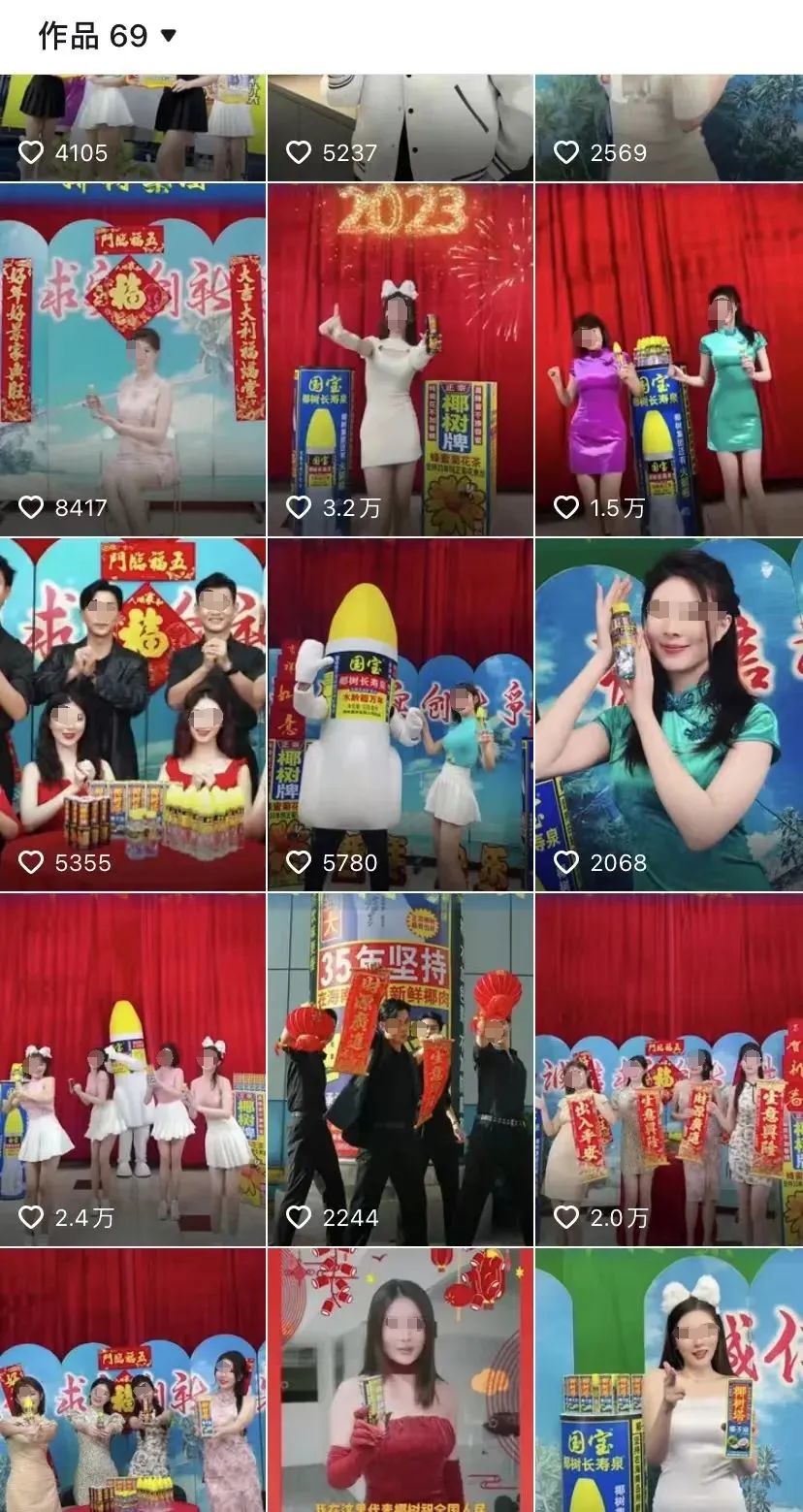Screen dimensions: 803x1512
Task: Play the video with 2068 likes
Action: [669, 714]
